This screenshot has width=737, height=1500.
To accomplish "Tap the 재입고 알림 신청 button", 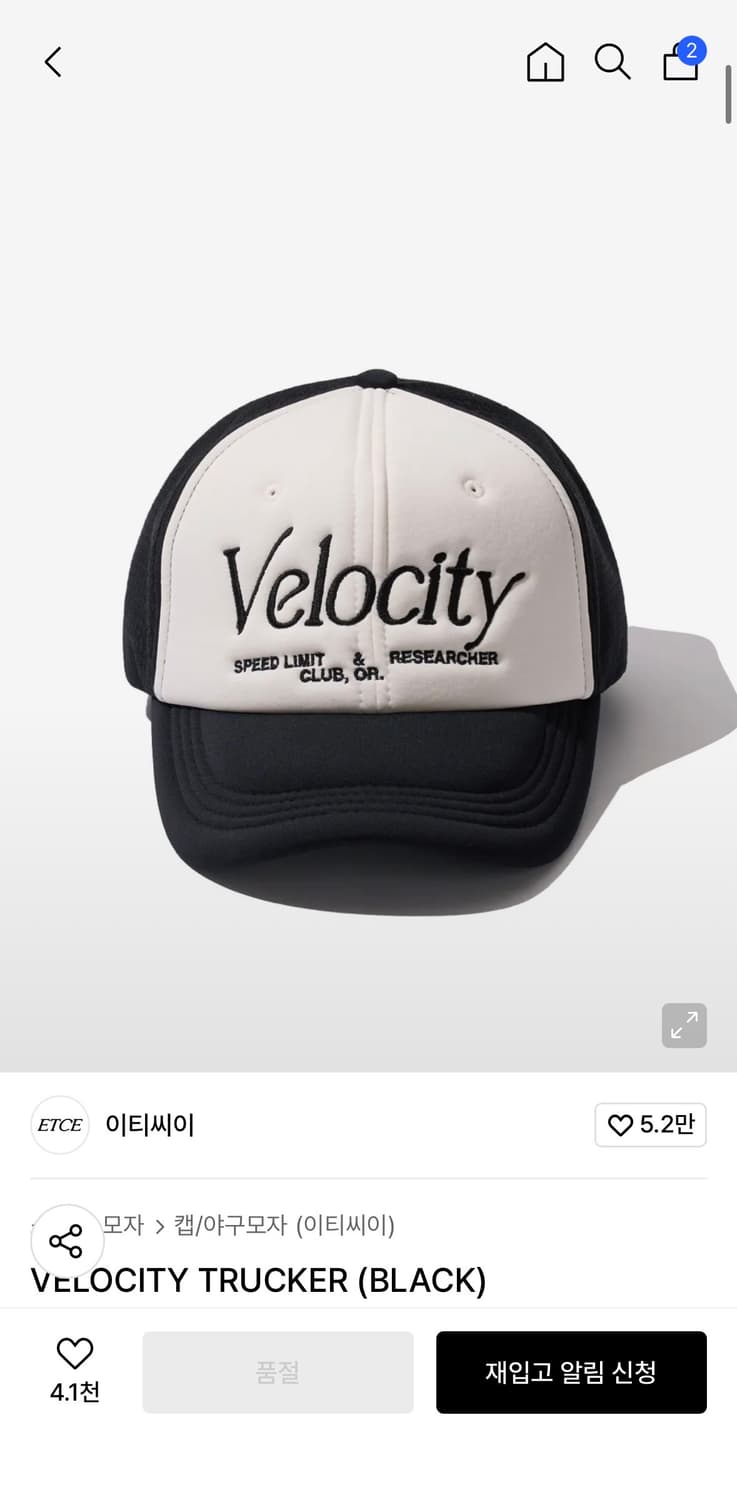I will pos(571,1371).
